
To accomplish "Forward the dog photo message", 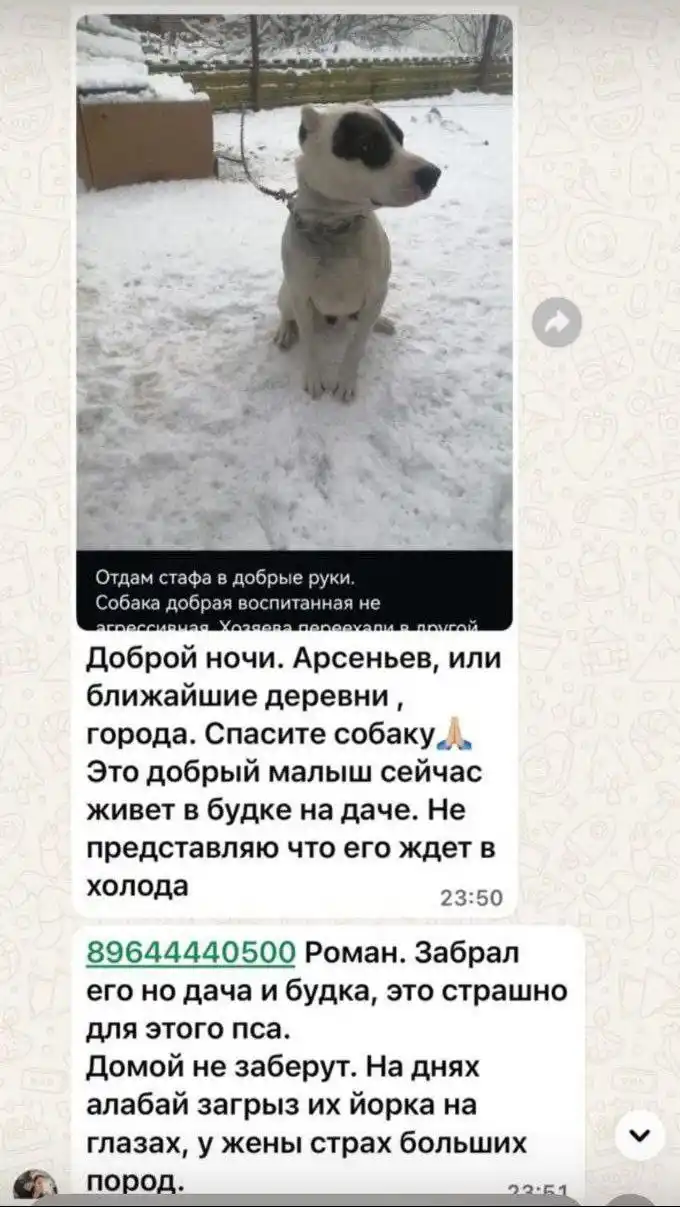I will pyautogui.click(x=557, y=322).
